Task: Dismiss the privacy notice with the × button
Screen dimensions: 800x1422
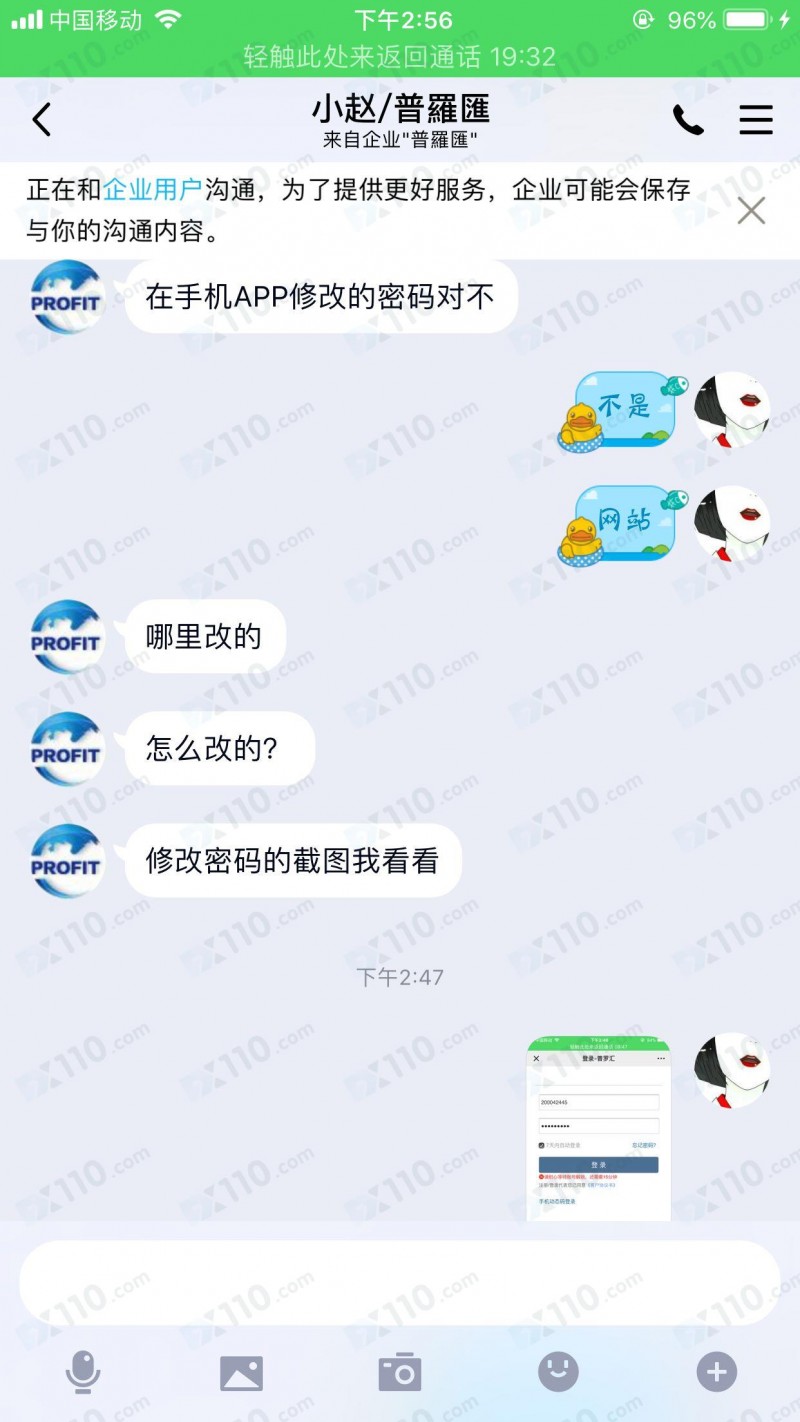Action: [x=752, y=212]
